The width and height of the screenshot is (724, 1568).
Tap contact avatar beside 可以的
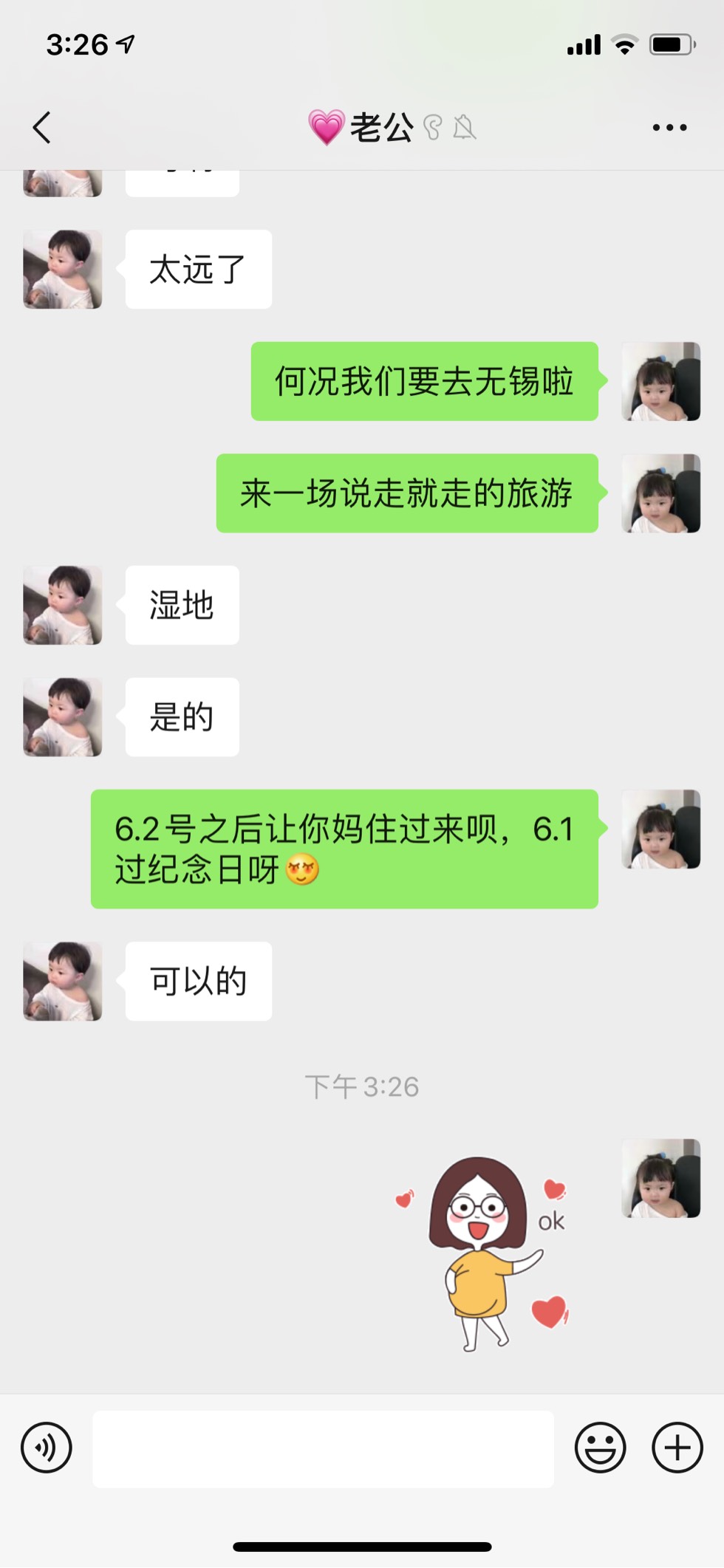point(63,981)
